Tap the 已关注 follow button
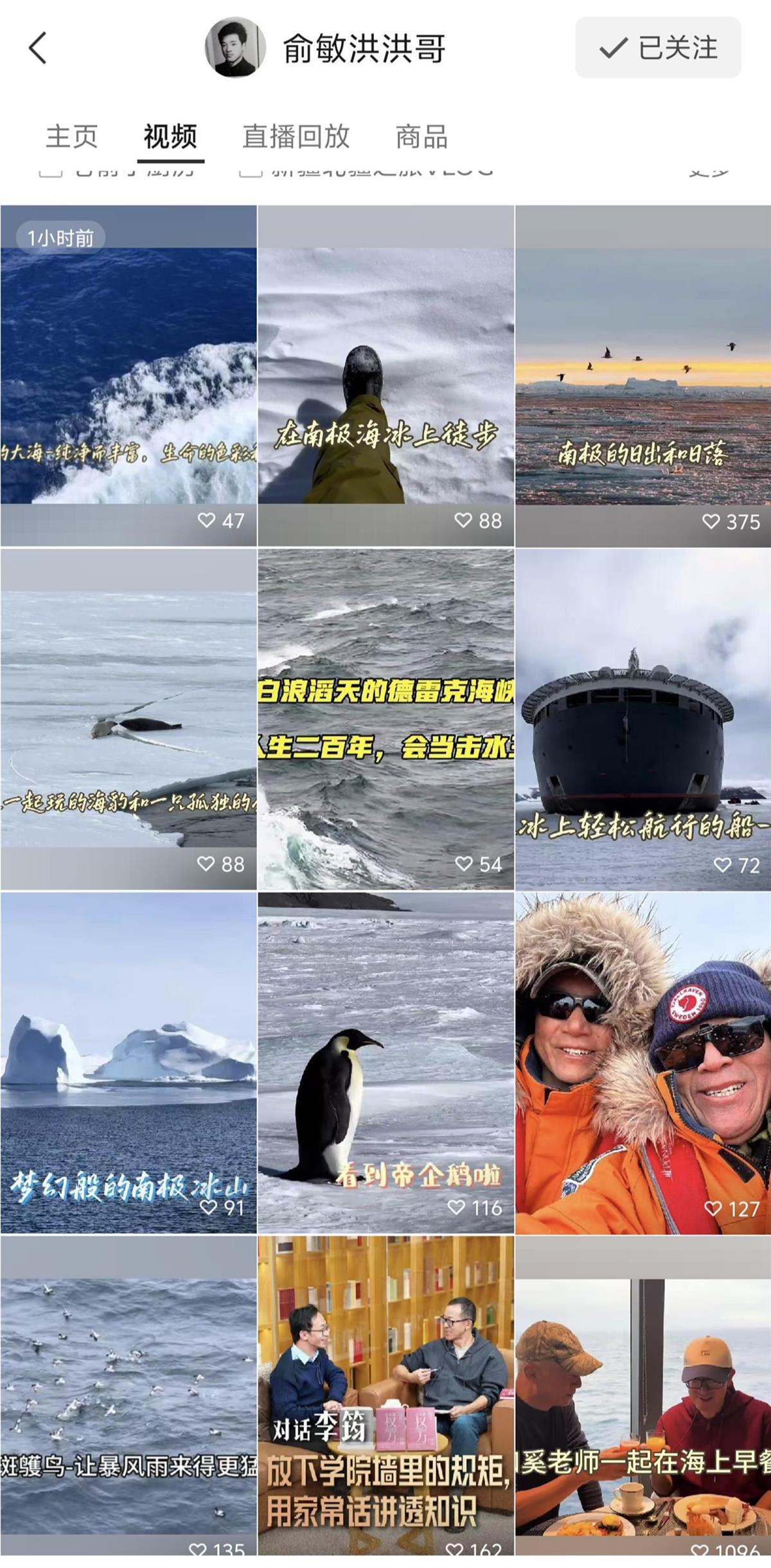 [x=658, y=48]
